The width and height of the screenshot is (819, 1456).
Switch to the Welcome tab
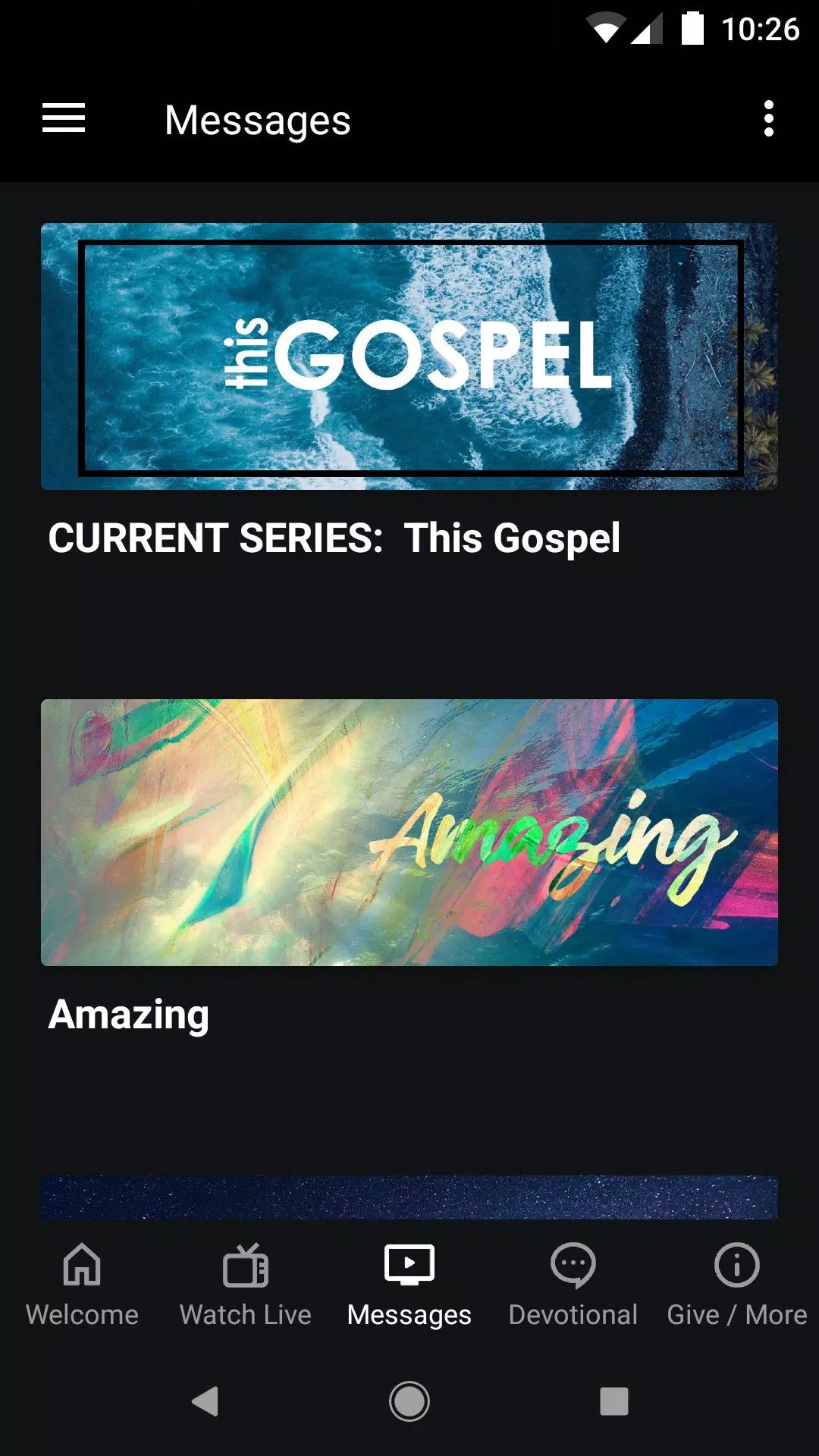[x=82, y=1285]
